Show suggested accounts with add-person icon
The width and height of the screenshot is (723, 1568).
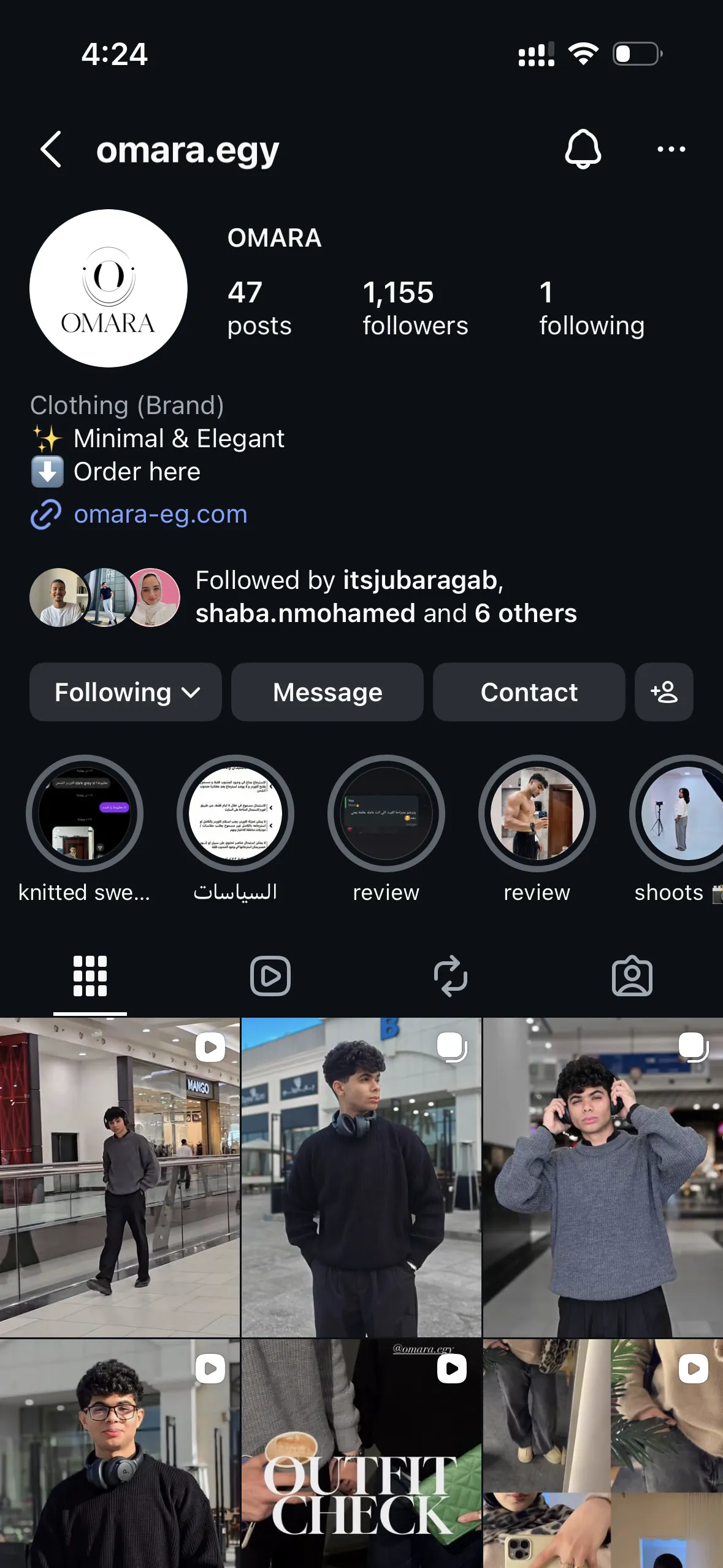pyautogui.click(x=664, y=692)
